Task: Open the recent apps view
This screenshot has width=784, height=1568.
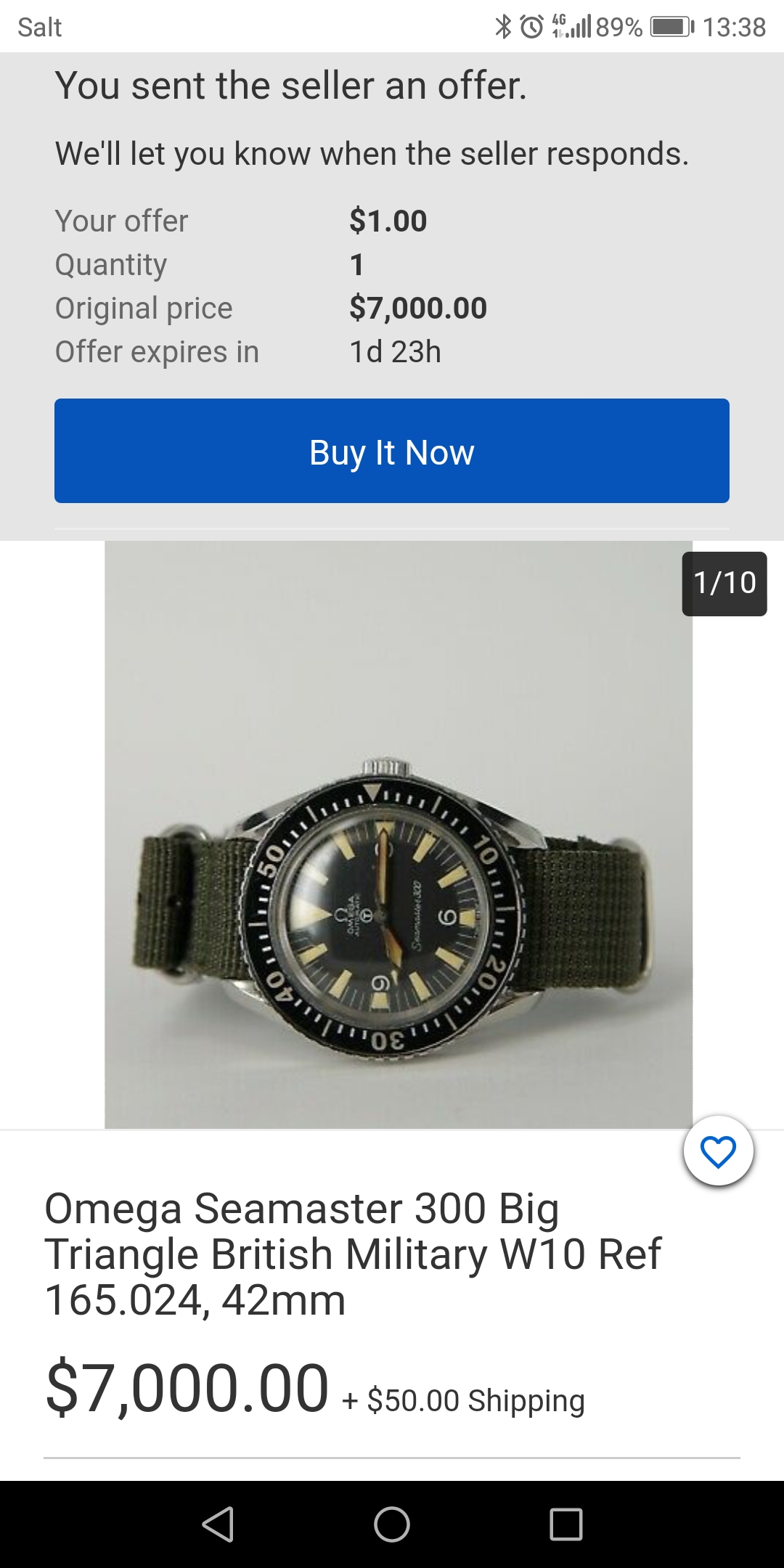Action: 566,1524
